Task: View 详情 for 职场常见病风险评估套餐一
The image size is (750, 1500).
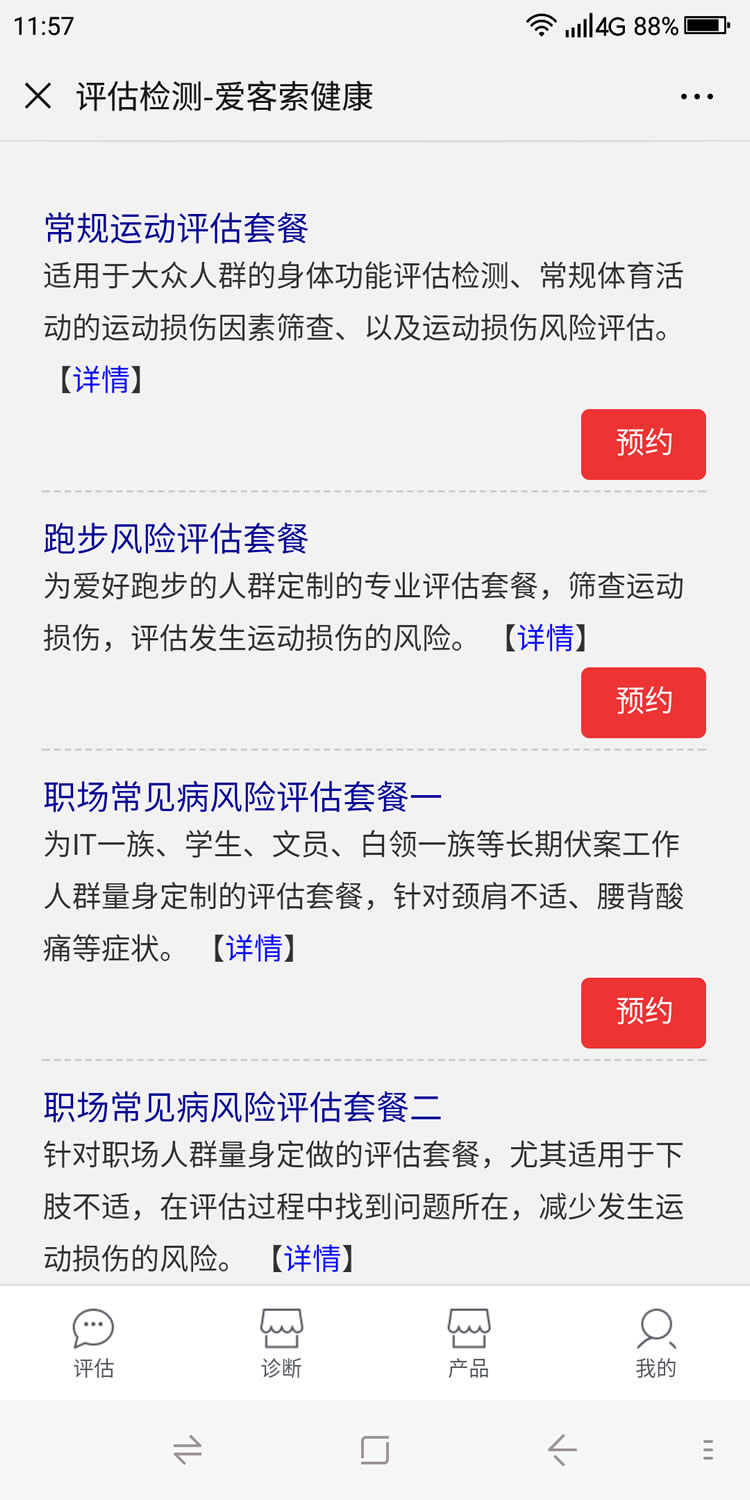Action: (254, 948)
